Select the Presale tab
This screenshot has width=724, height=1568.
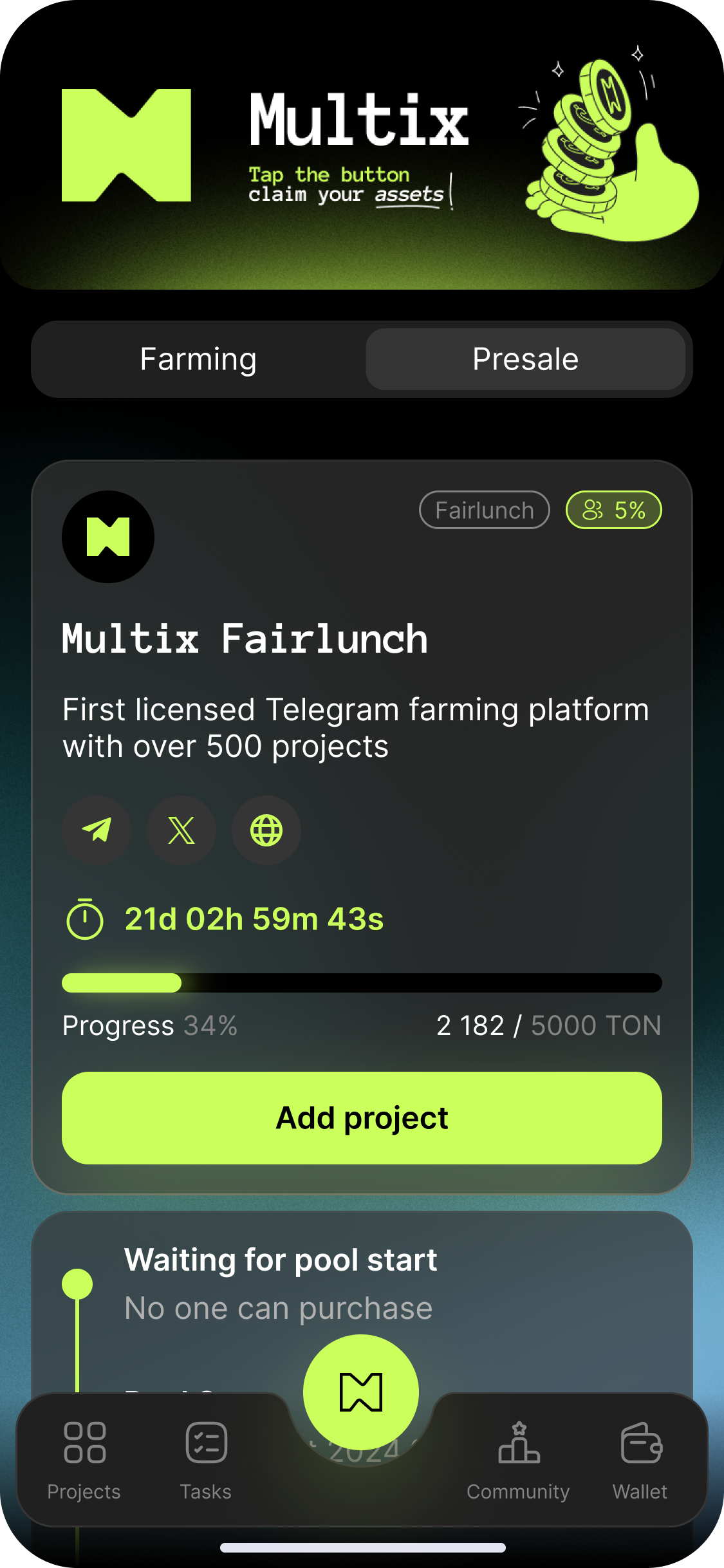coord(525,359)
